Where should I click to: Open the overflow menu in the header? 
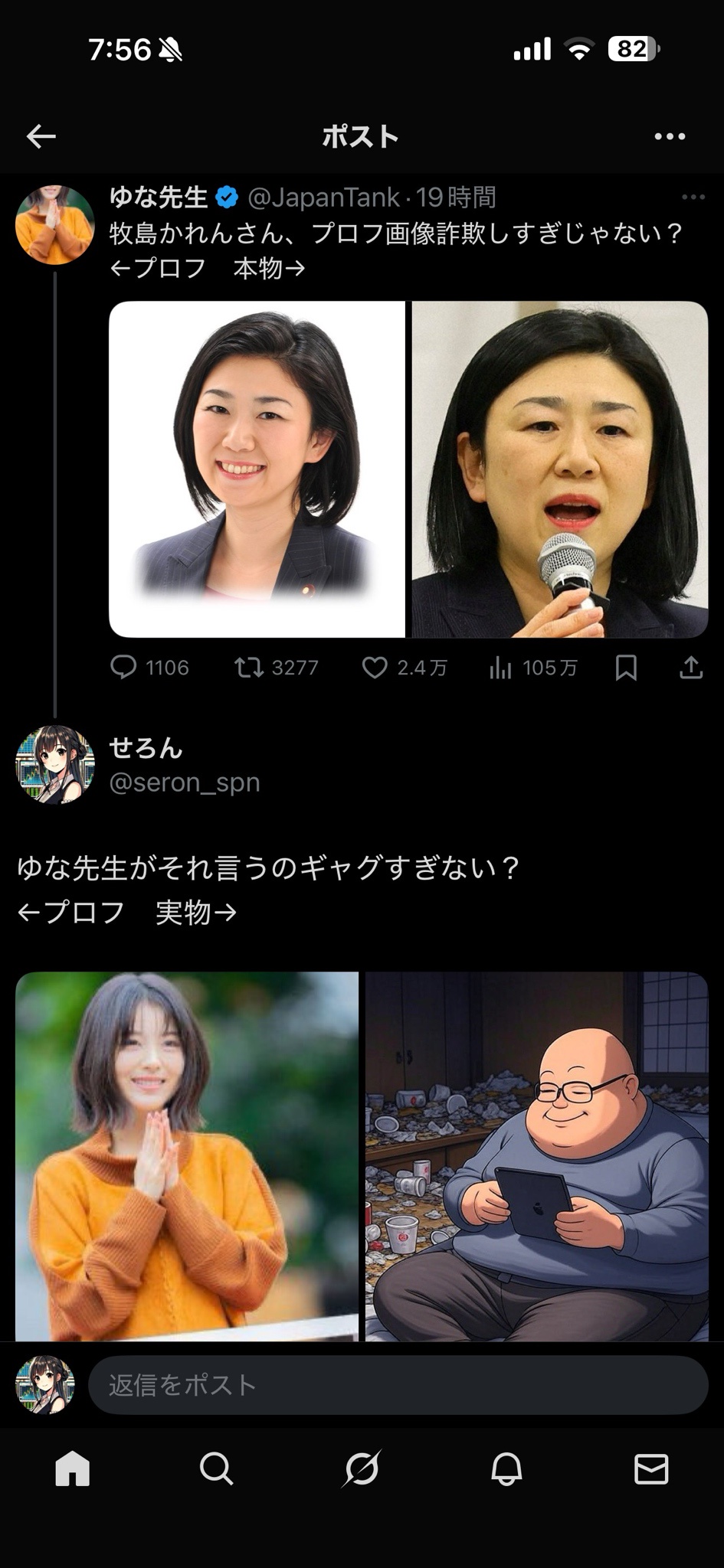(x=670, y=137)
